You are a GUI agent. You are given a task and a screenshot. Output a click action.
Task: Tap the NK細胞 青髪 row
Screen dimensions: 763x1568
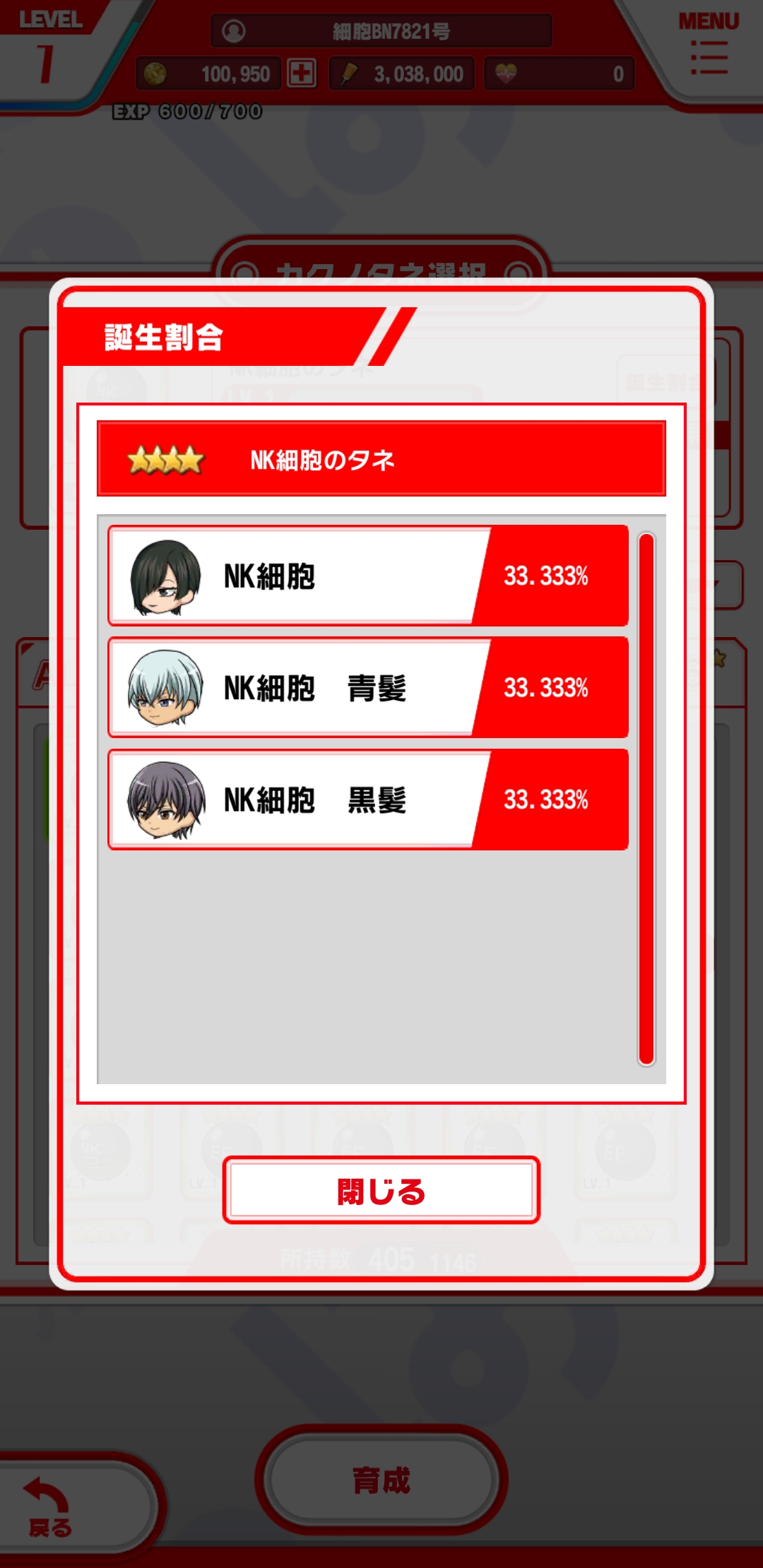coord(367,687)
